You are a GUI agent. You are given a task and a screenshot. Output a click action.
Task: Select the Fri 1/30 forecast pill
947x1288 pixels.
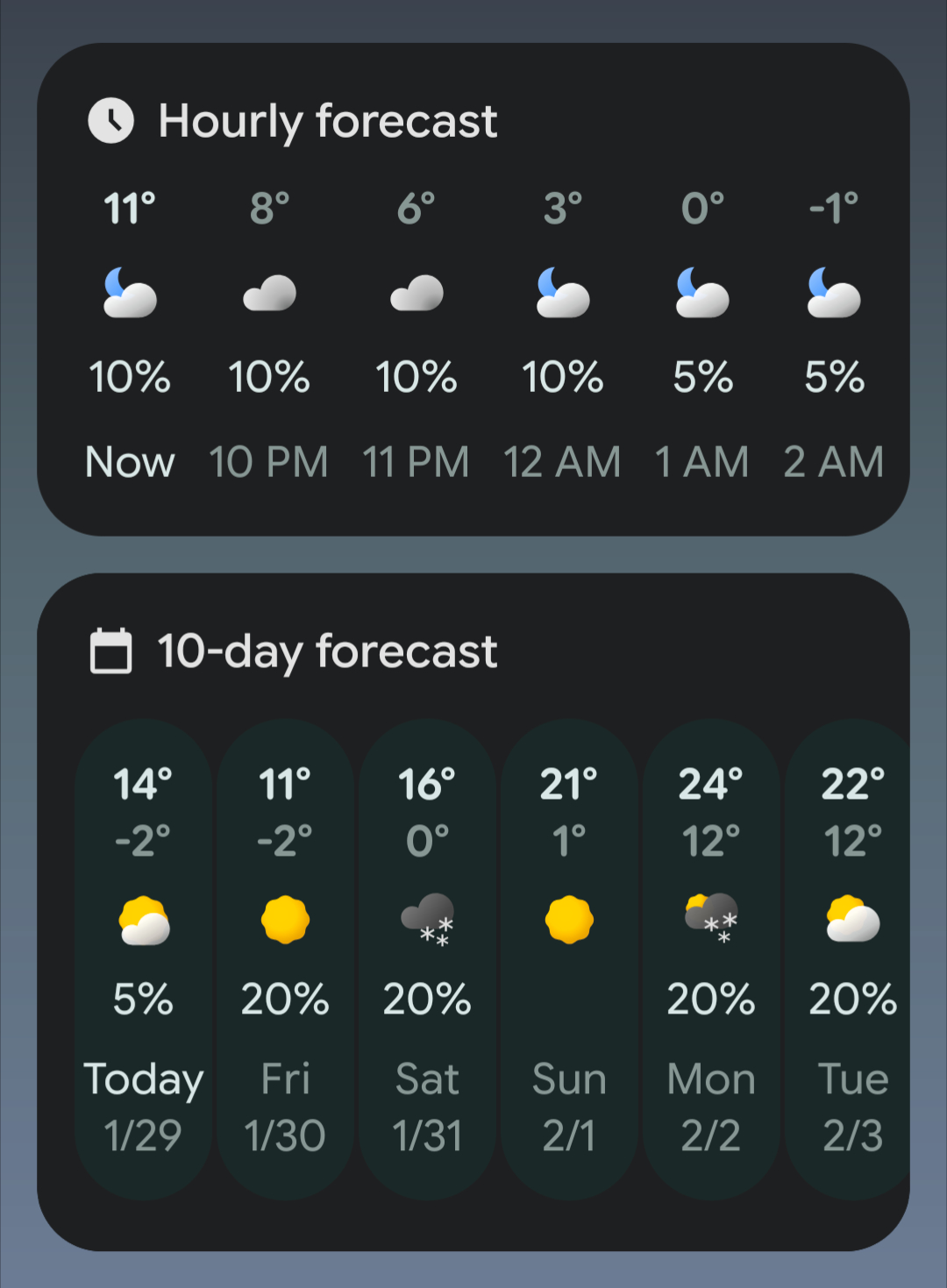click(285, 959)
